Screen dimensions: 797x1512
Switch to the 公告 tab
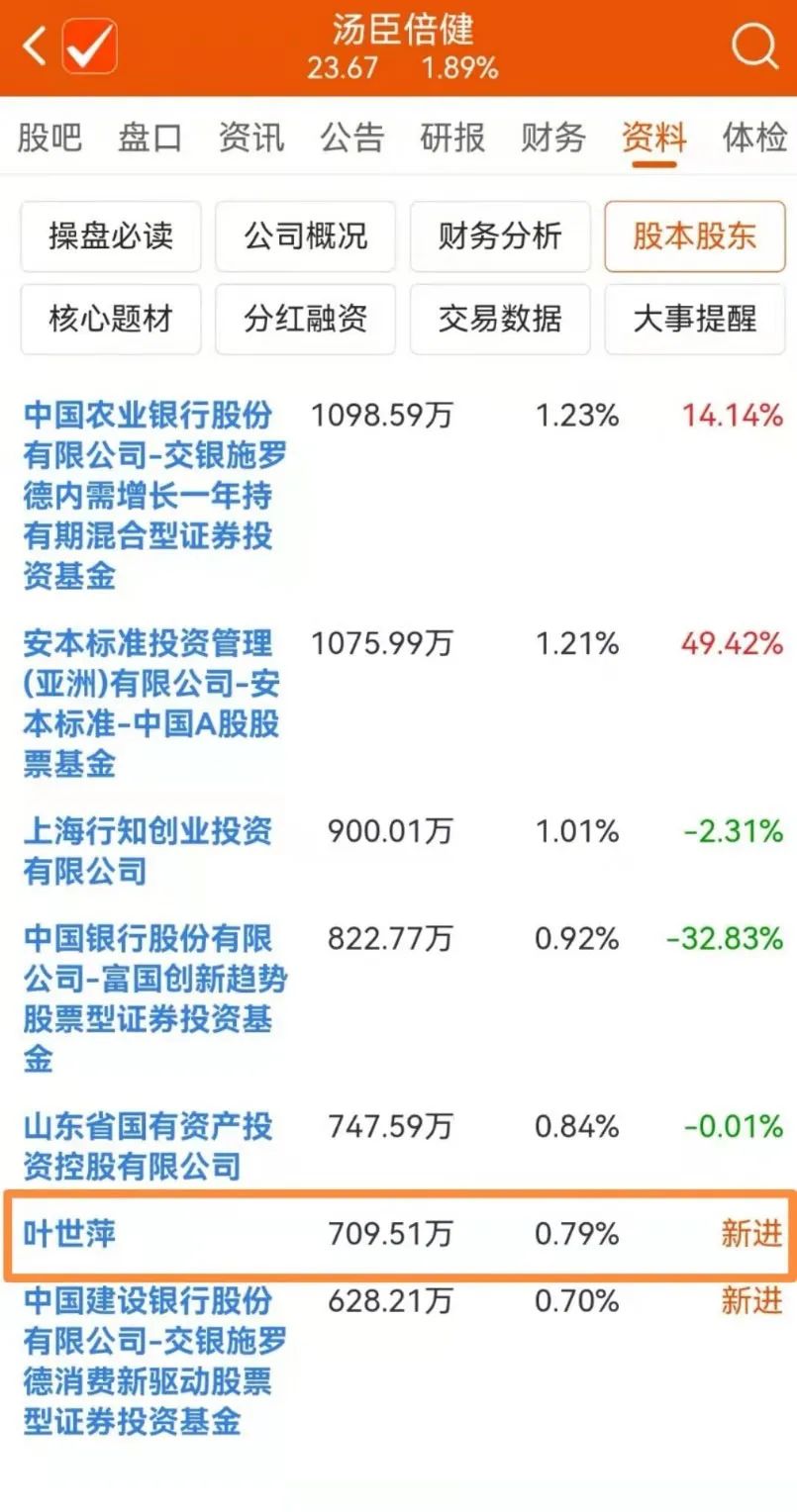[351, 138]
